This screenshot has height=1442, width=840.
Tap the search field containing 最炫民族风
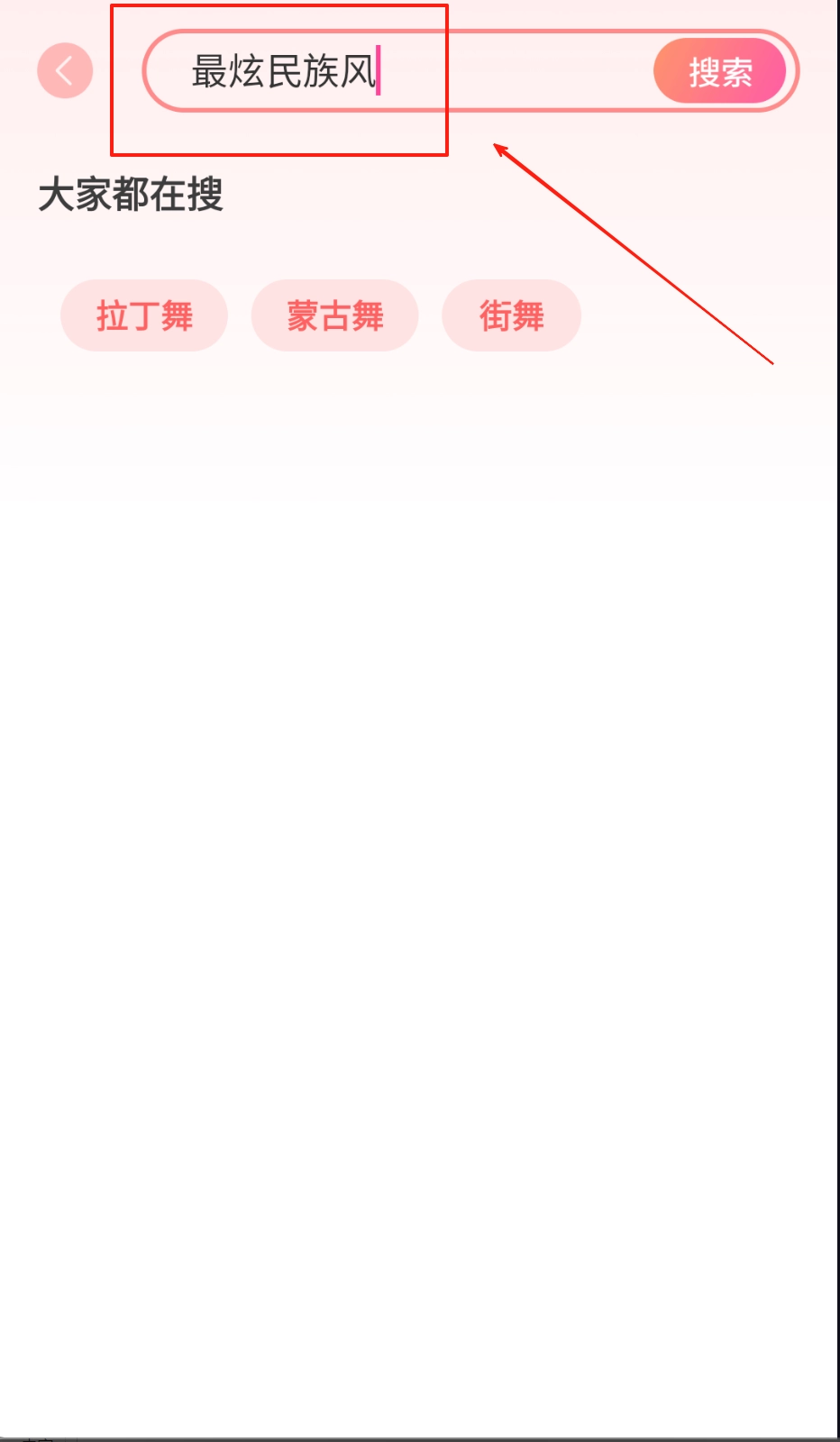397,71
